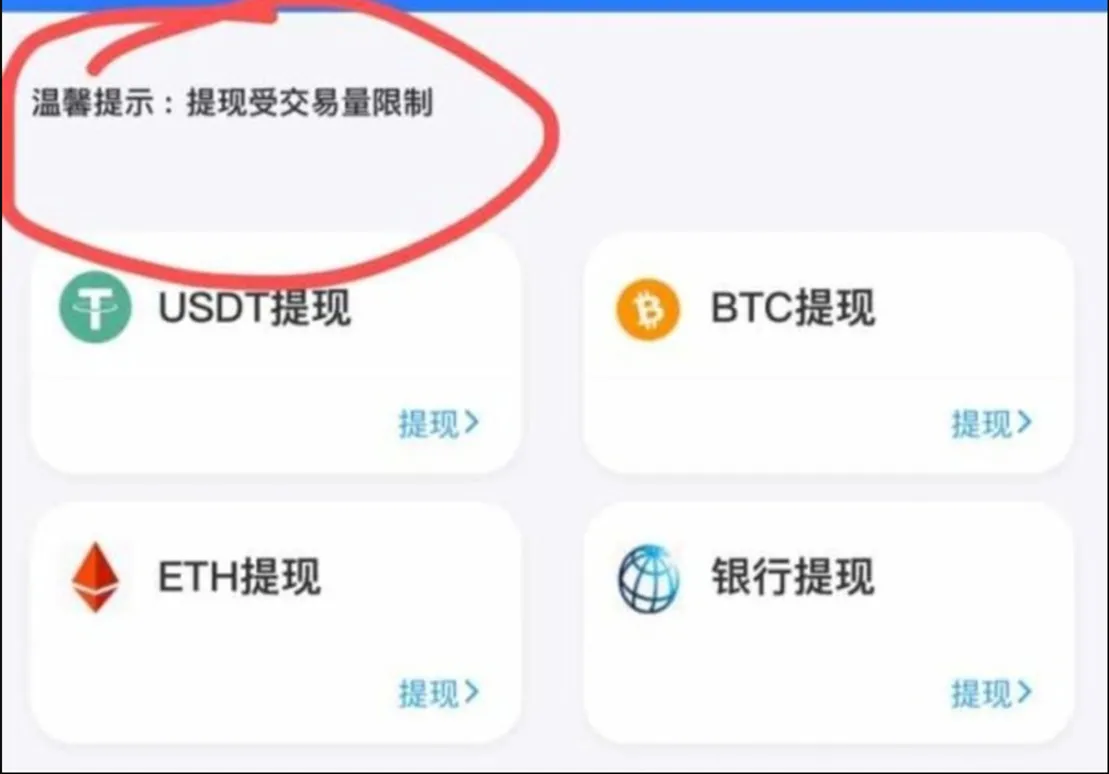Image resolution: width=1109 pixels, height=774 pixels.
Task: Tap the 提现 link under 银行提现
Action: [x=992, y=693]
